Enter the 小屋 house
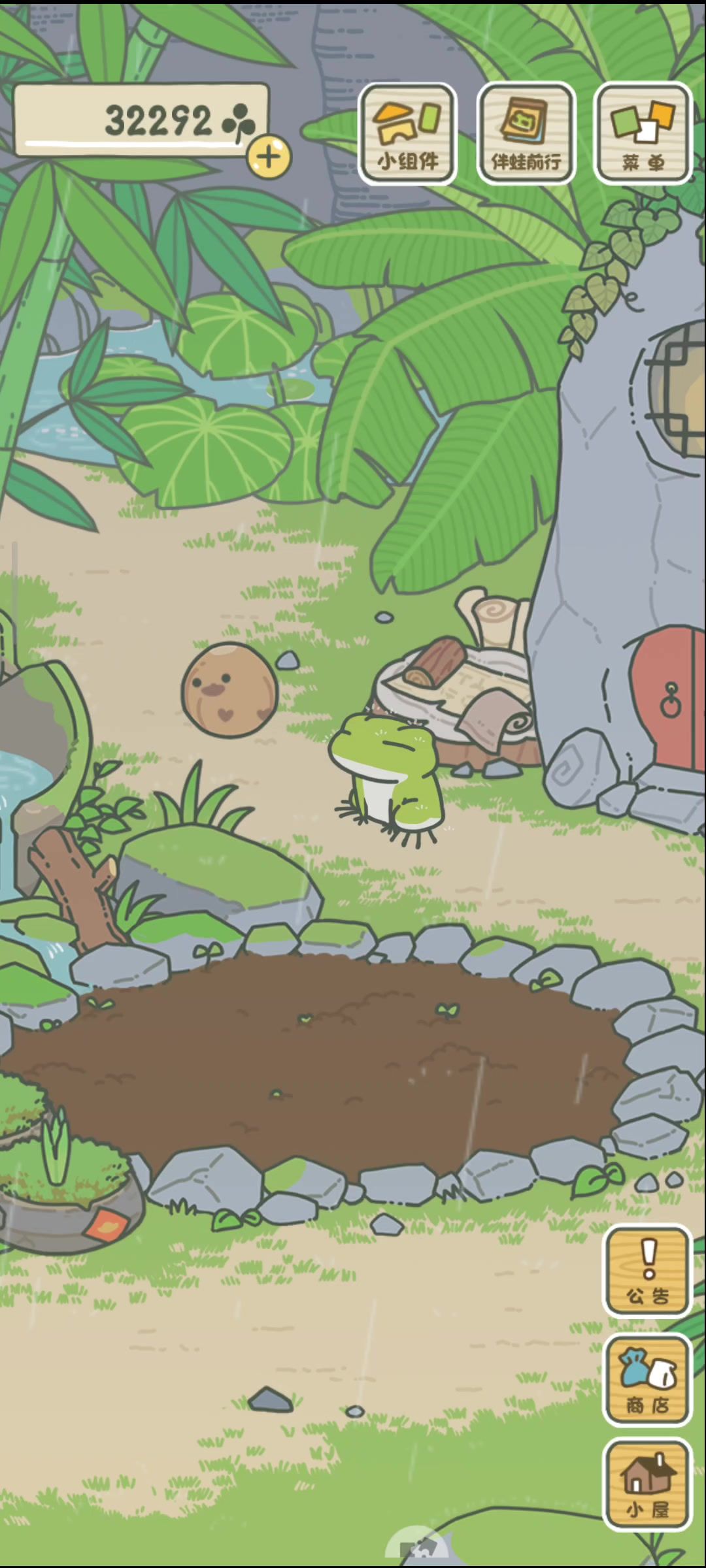The width and height of the screenshot is (706, 1568). [x=647, y=1484]
